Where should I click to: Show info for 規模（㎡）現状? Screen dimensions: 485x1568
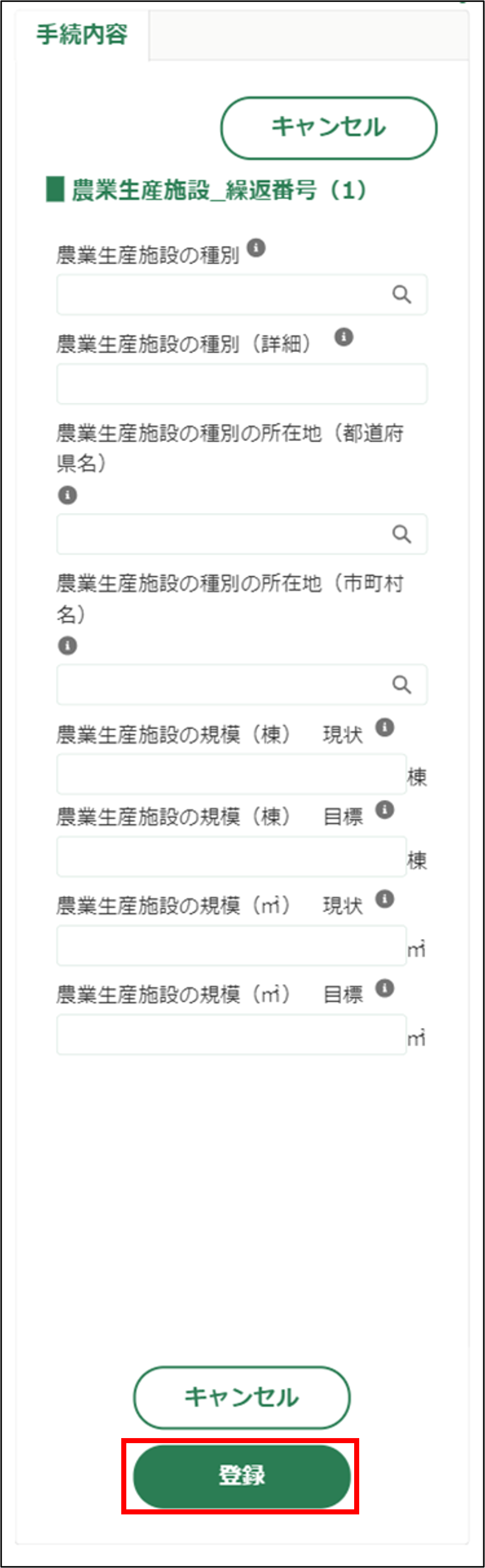[384, 899]
